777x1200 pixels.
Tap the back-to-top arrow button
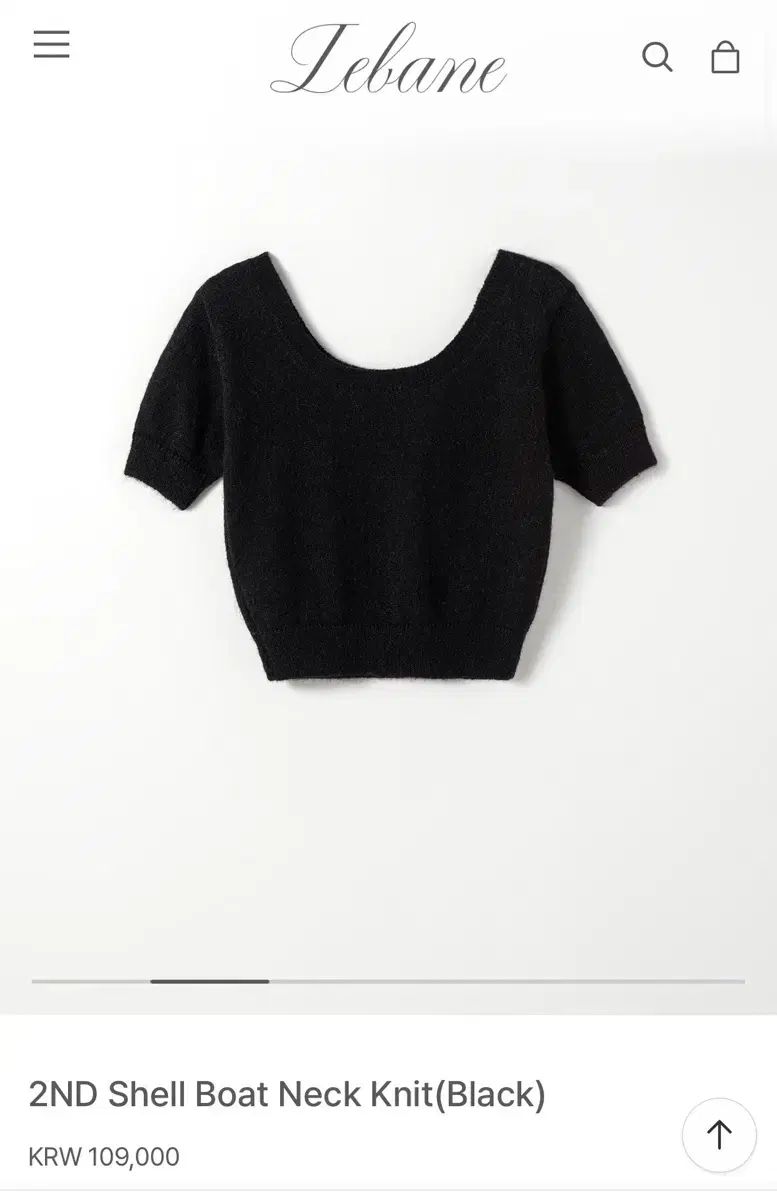pos(719,1135)
